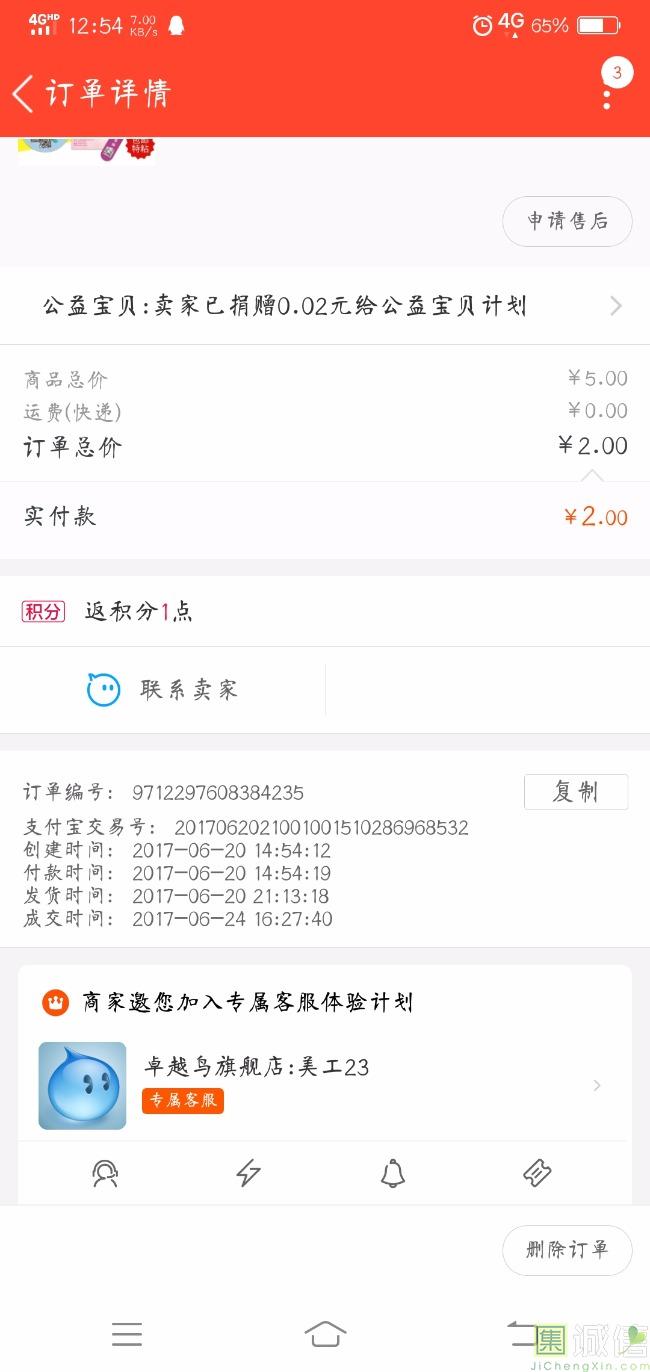The image size is (650, 1372).
Task: Delete this order with 删除订单
Action: [567, 1249]
